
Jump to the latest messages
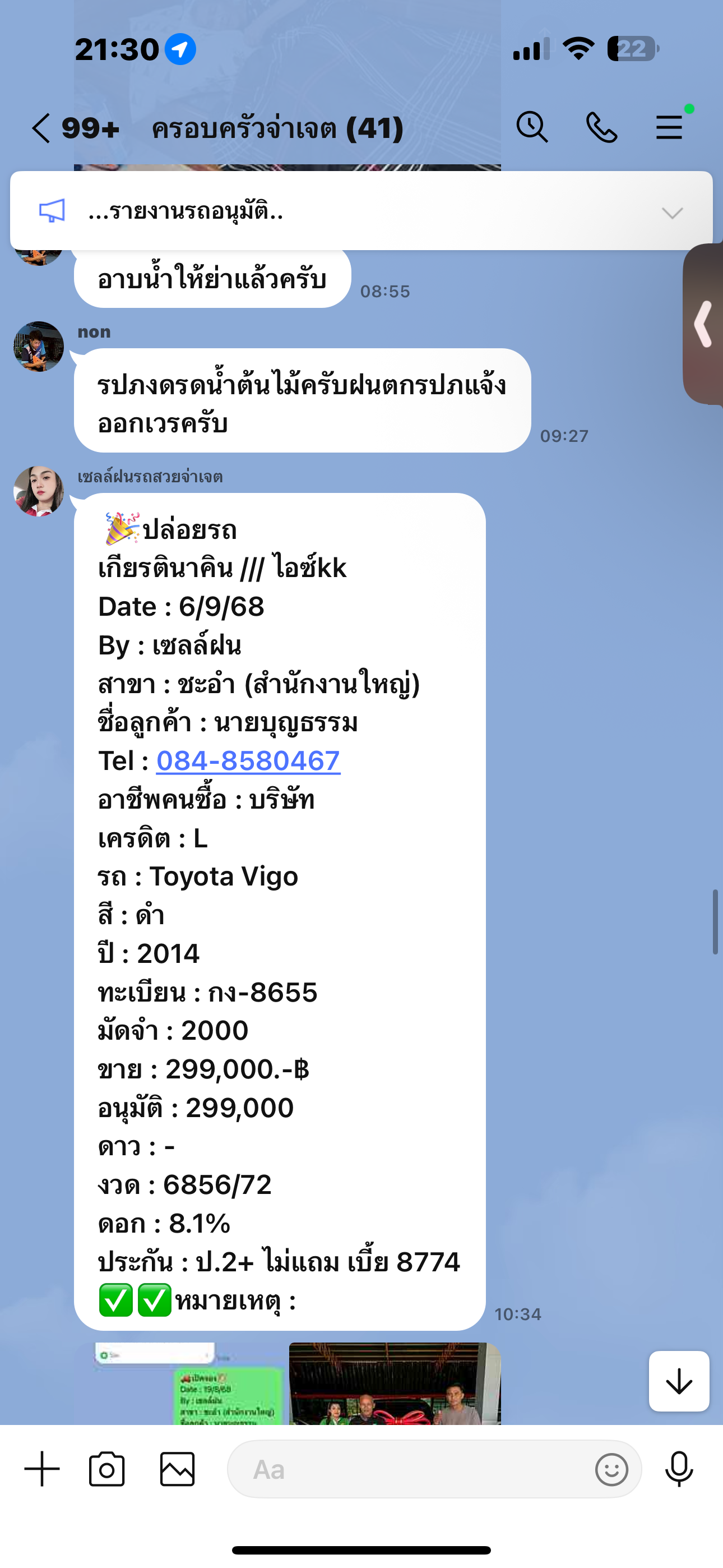click(679, 1381)
